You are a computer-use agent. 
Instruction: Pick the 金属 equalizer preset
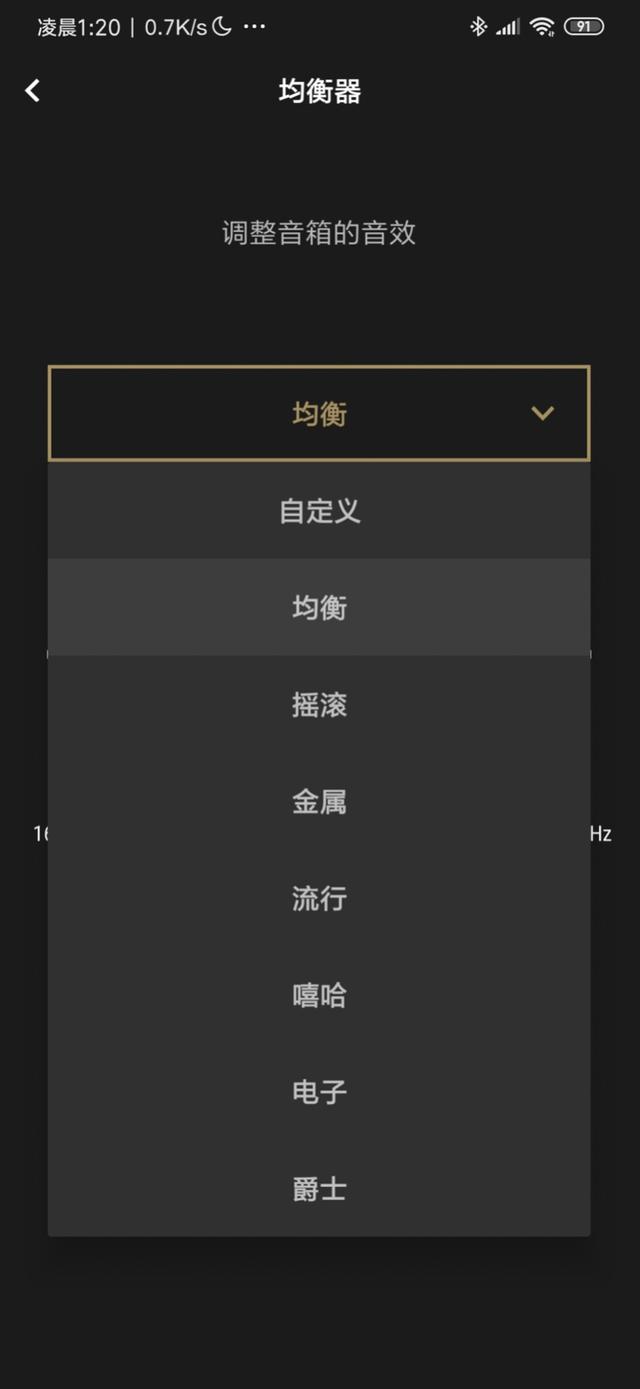[319, 801]
